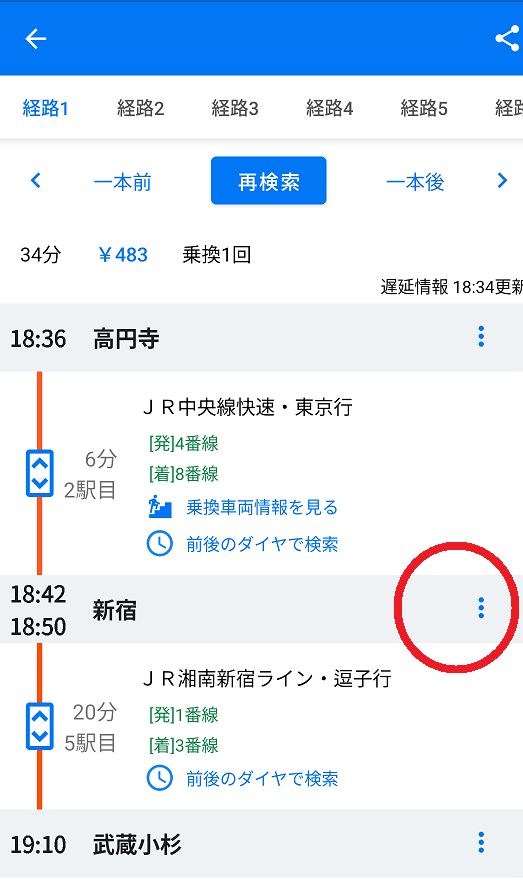Tap the right chevron beside 一本後
Screen dimensions: 523x885
coord(502,181)
